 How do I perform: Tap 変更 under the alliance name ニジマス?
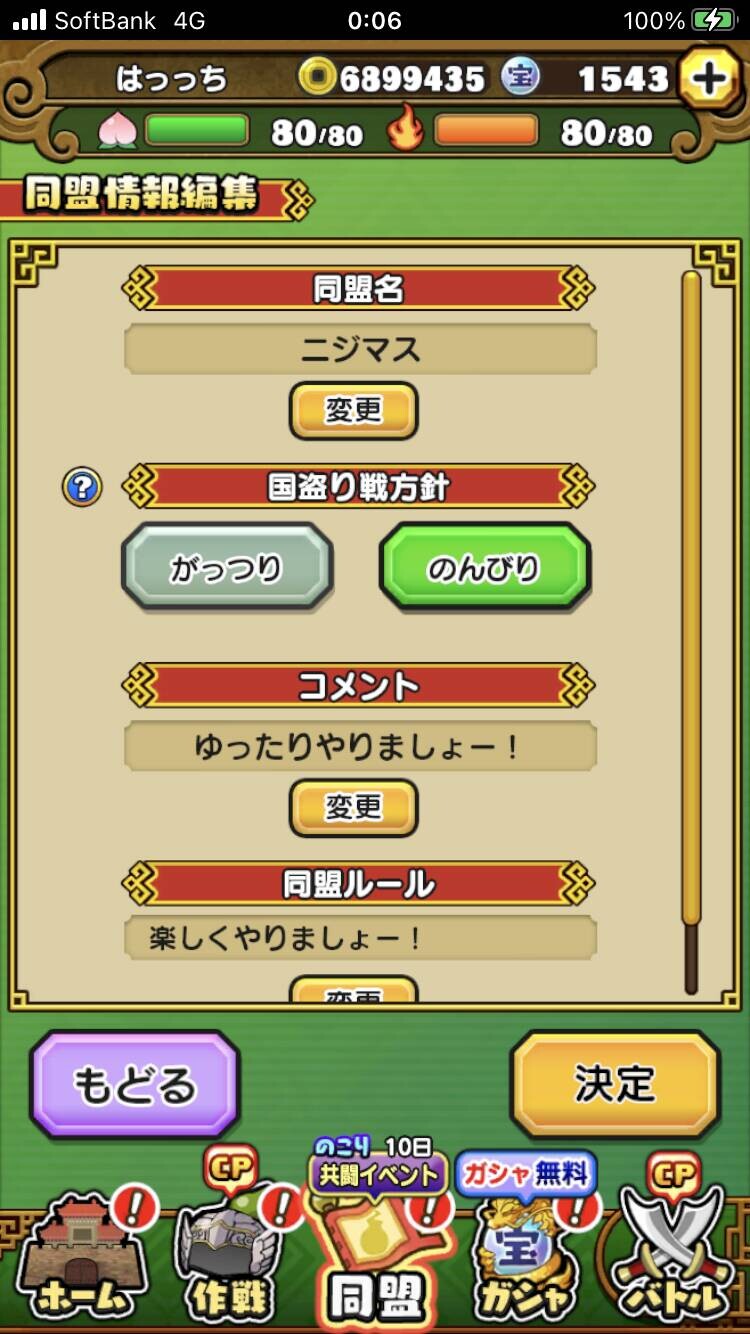point(353,410)
